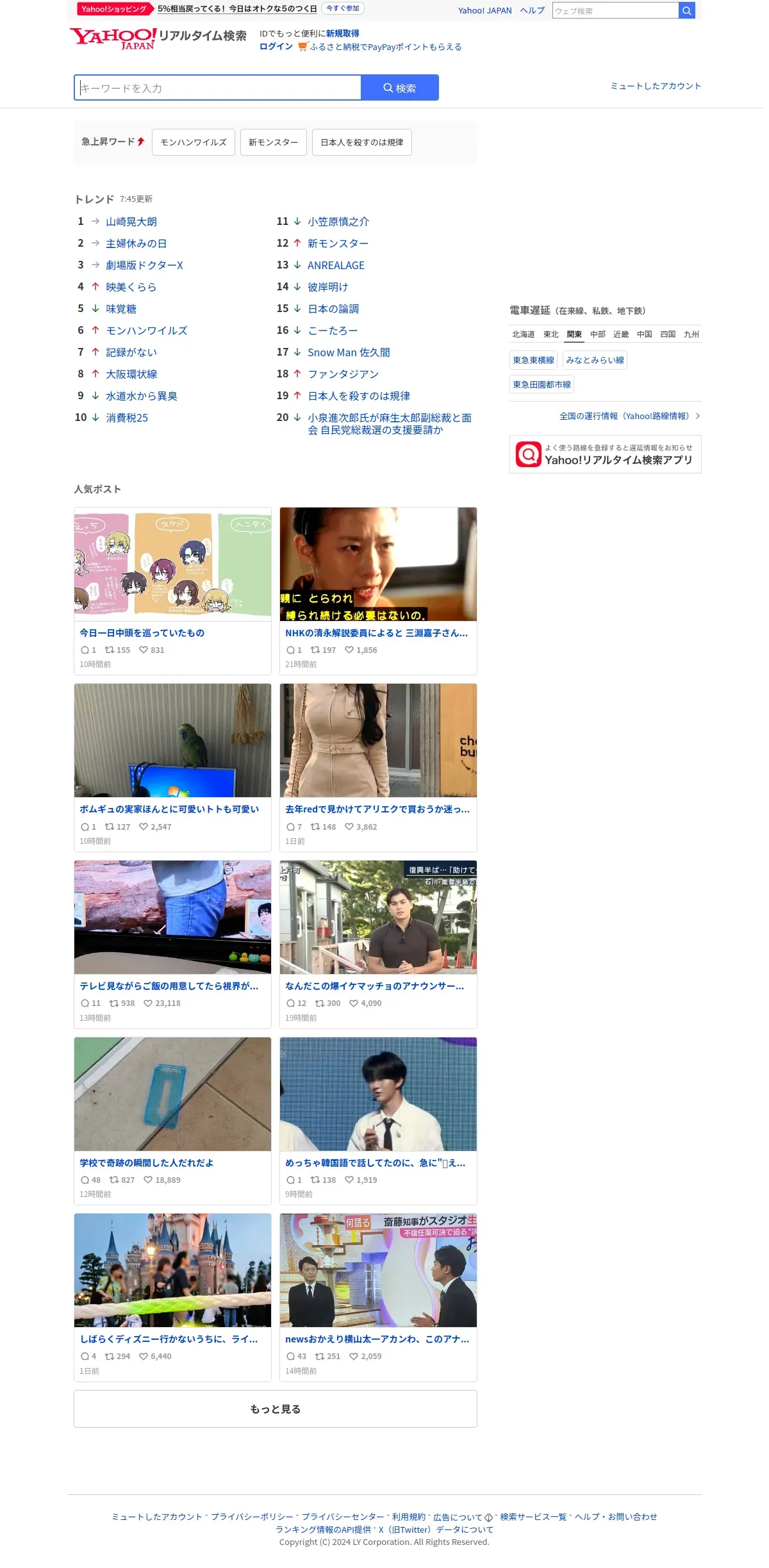This screenshot has height=1568, width=769.
Task: Open the Yahoo!リアルタイム検索アプリ banner
Action: pos(606,454)
